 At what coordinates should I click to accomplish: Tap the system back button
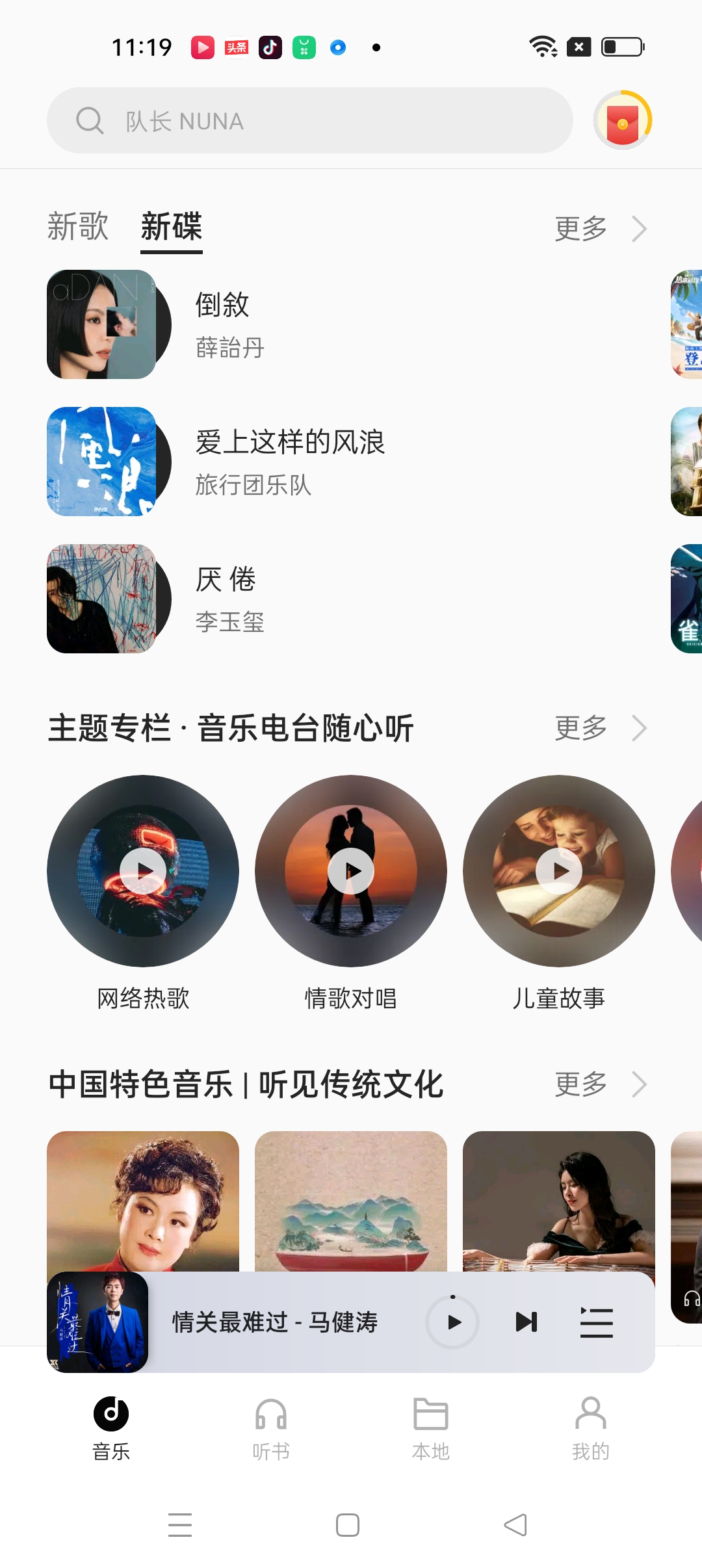[515, 1525]
